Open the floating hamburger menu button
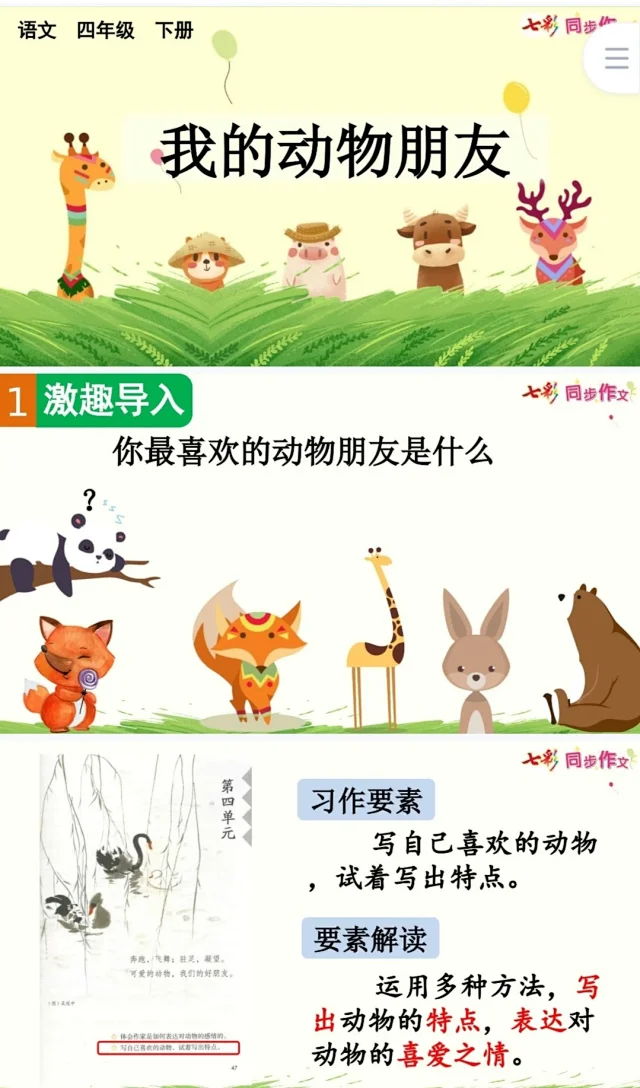The height and width of the screenshot is (1088, 640). point(616,58)
